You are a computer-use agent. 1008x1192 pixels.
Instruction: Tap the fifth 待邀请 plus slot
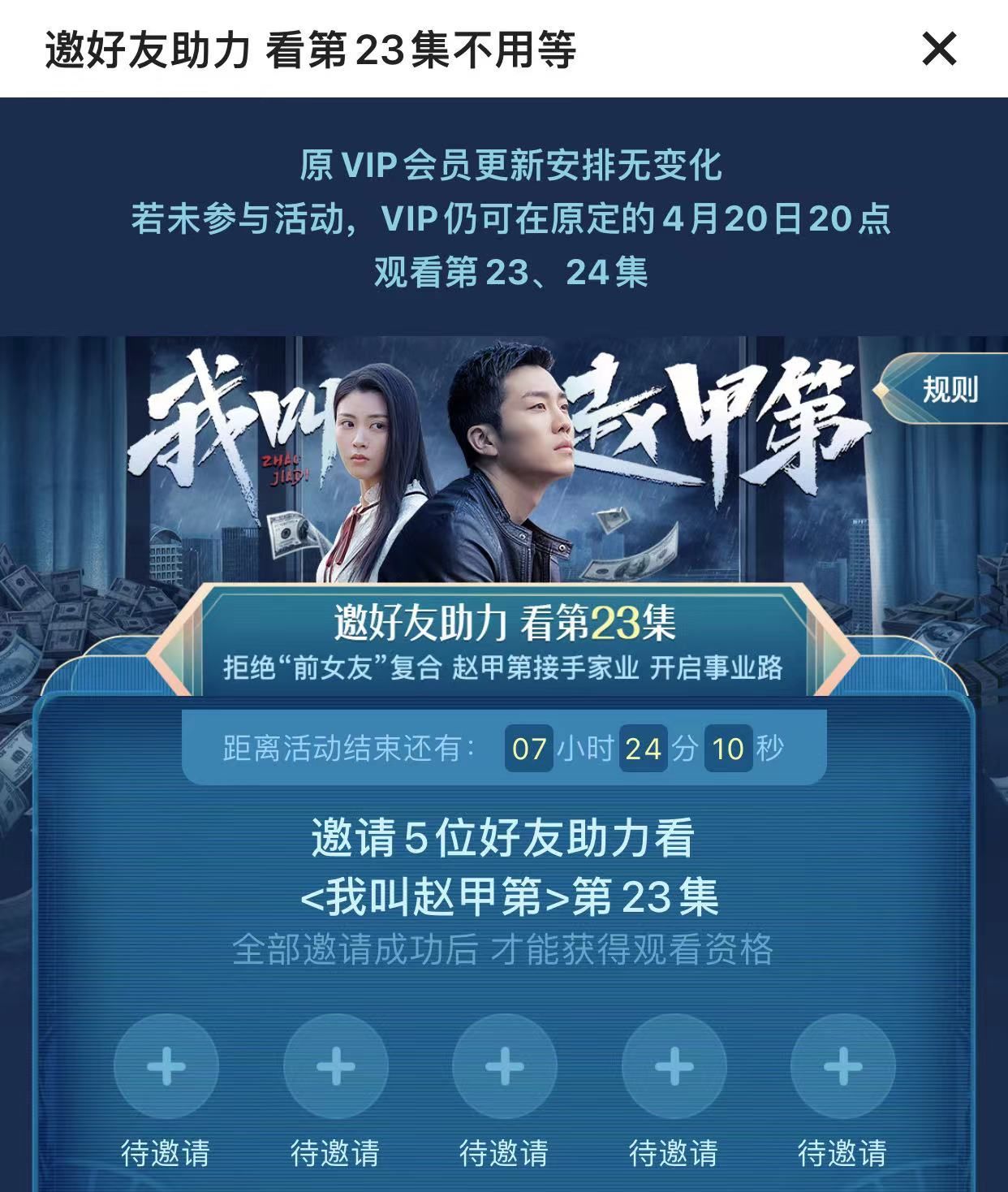point(842,1066)
